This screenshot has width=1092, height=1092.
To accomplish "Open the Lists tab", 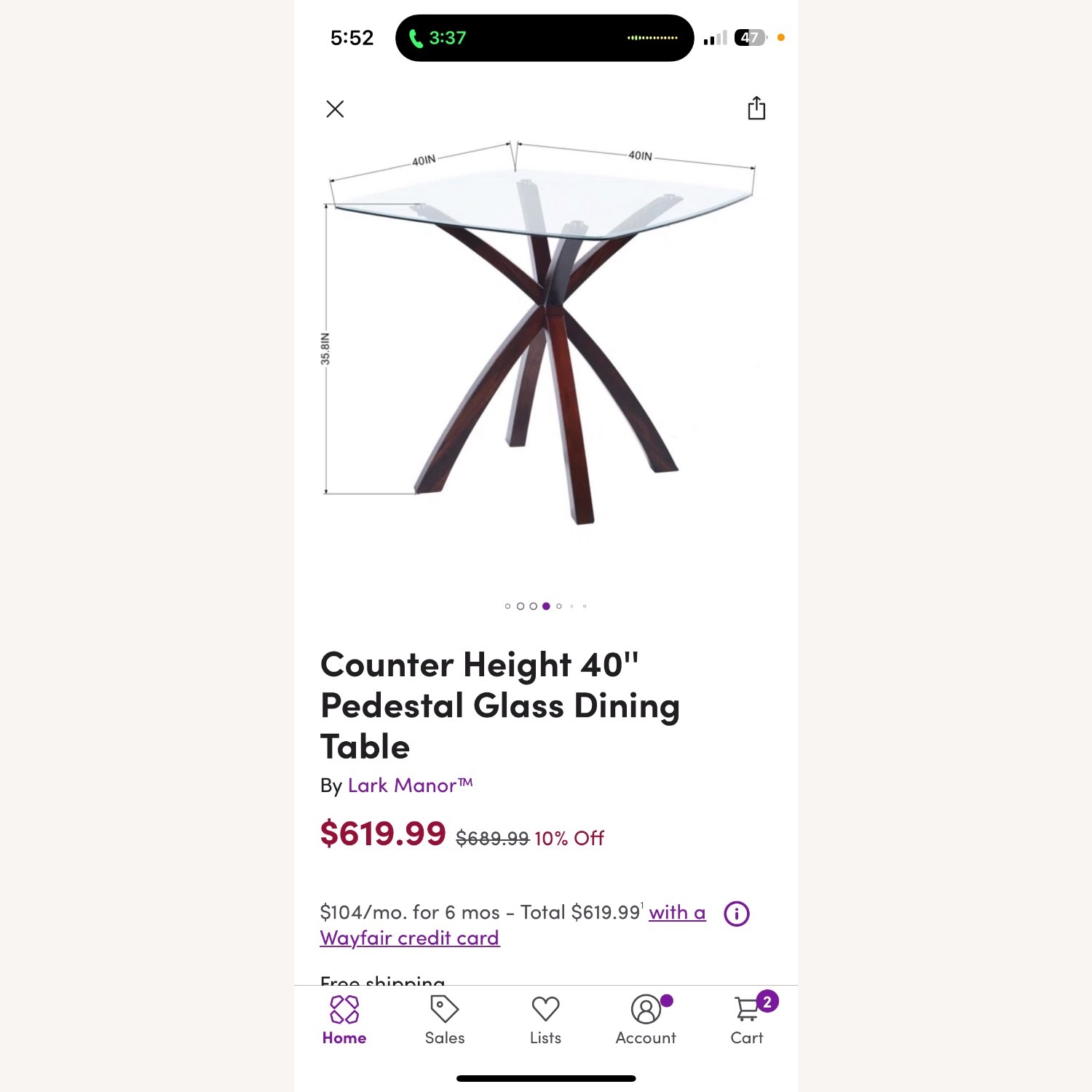I will click(545, 1020).
